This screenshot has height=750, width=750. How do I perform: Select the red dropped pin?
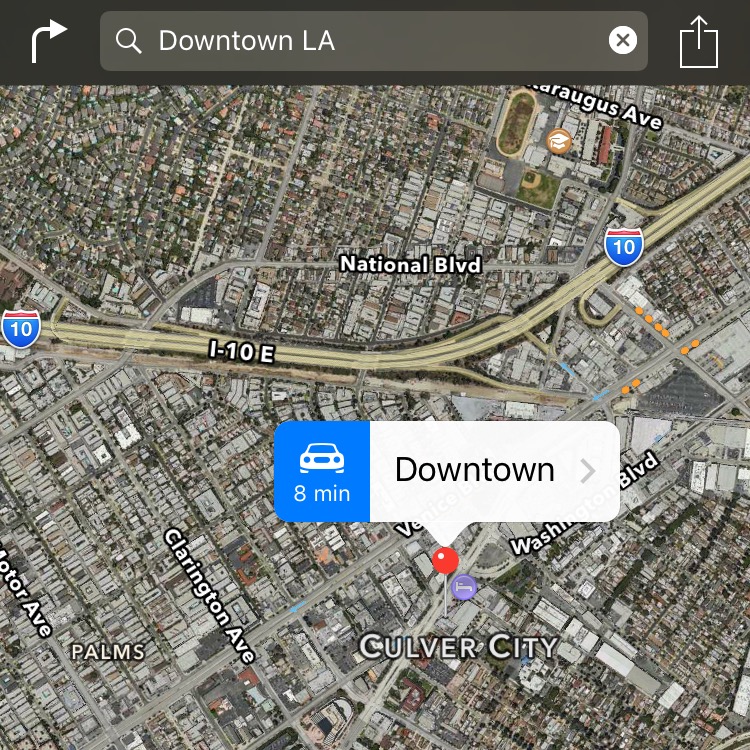(445, 562)
